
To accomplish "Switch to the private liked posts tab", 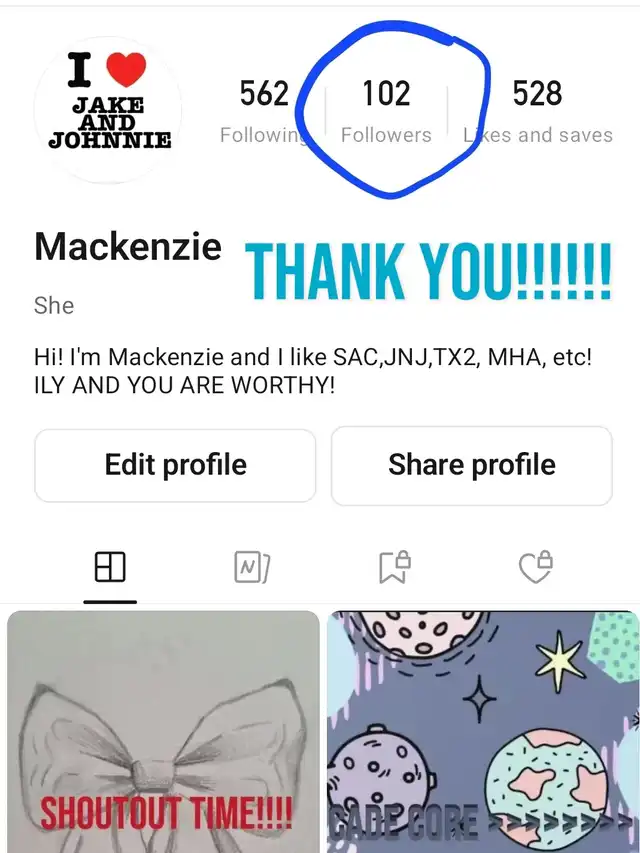I will pyautogui.click(x=536, y=568).
